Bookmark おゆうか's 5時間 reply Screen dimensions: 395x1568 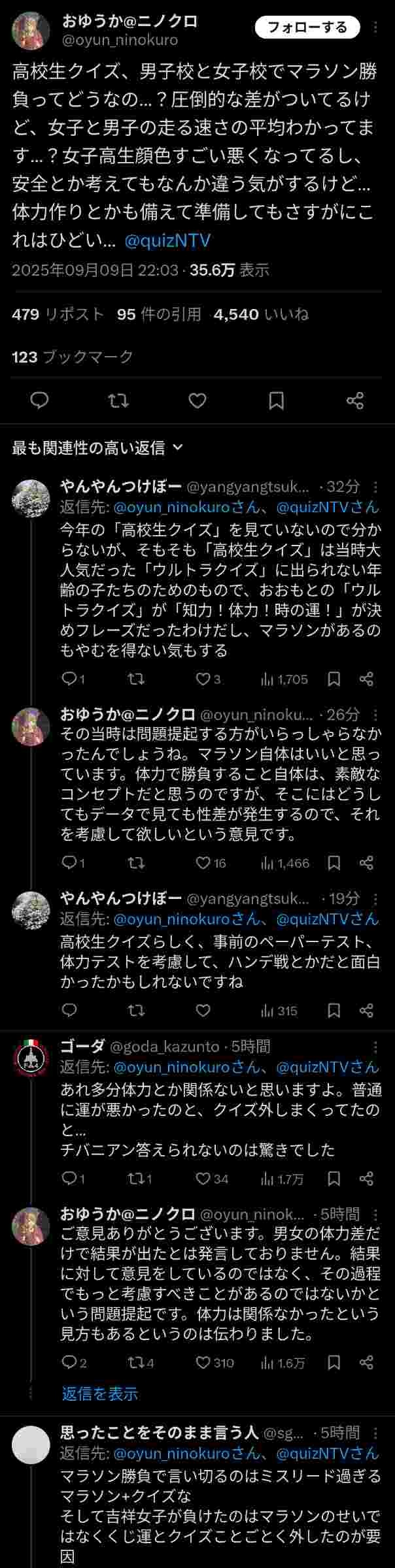tap(334, 1363)
